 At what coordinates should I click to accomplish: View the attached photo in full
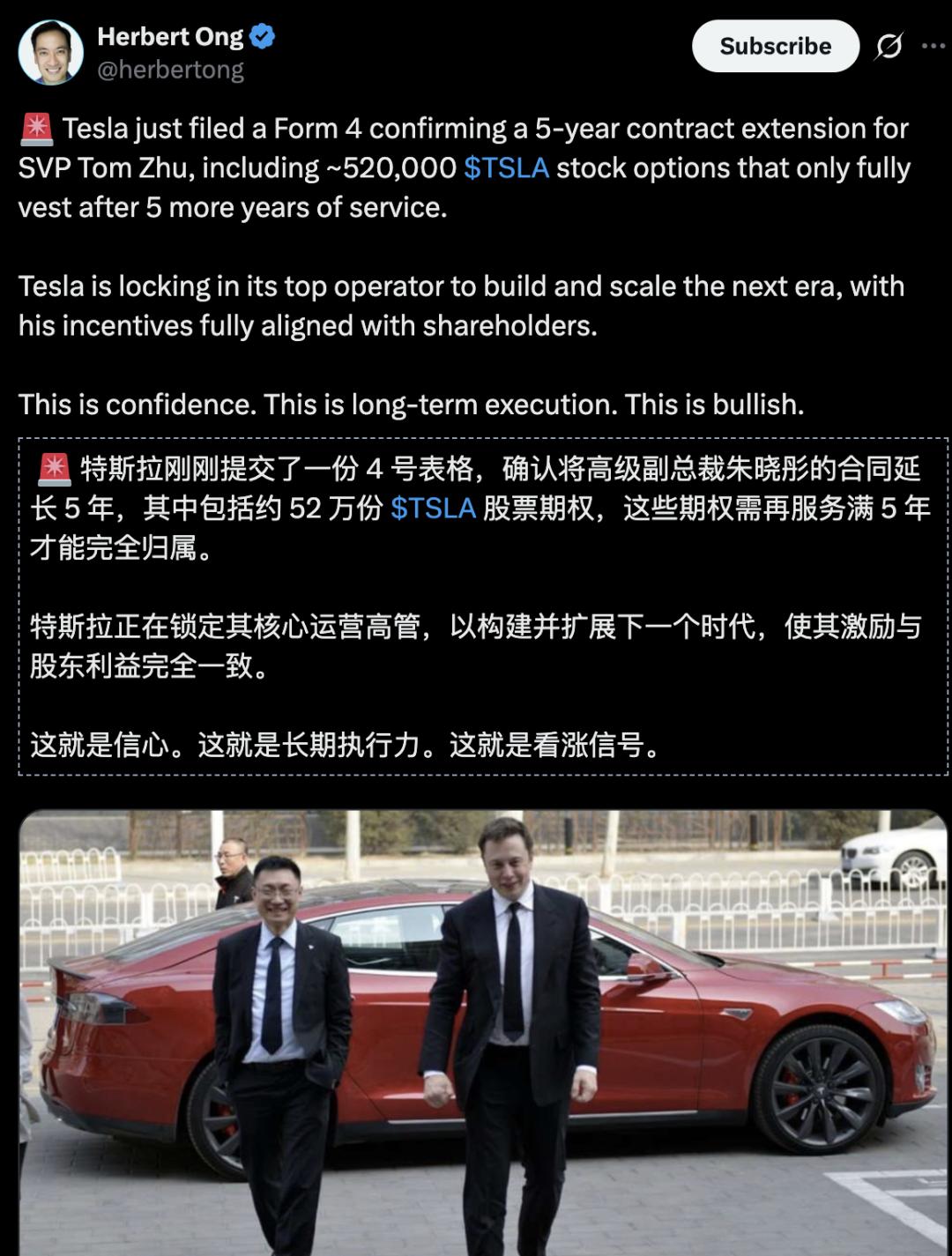[x=483, y=1031]
